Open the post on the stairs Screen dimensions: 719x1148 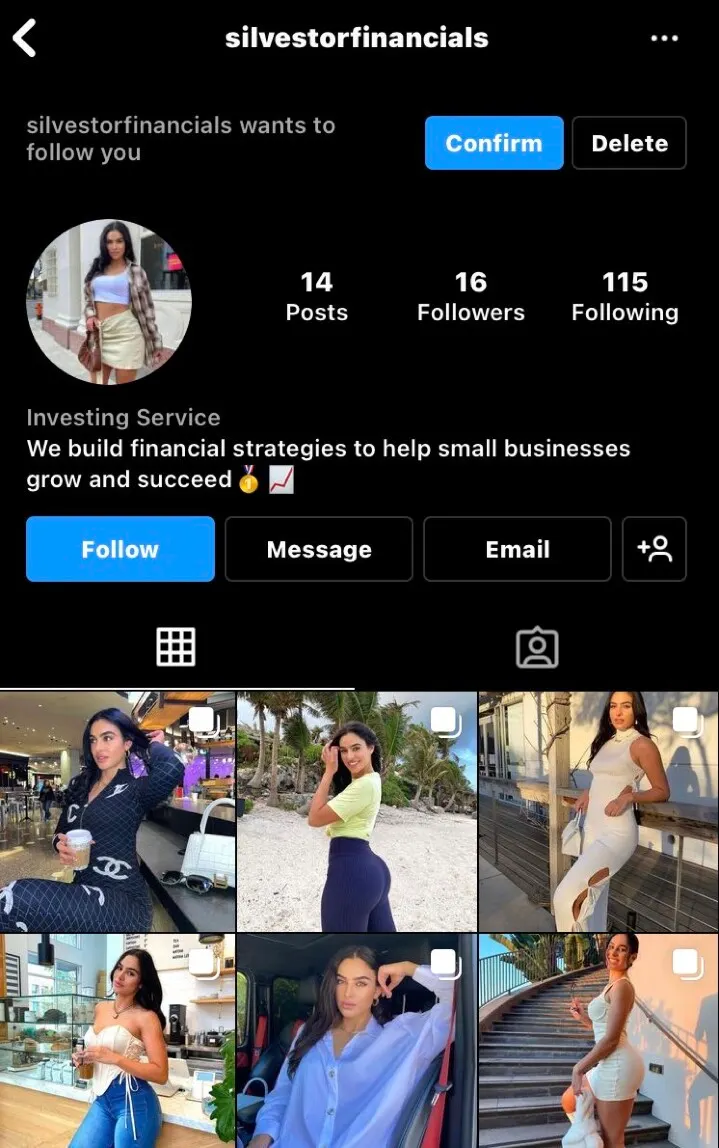tap(598, 1040)
